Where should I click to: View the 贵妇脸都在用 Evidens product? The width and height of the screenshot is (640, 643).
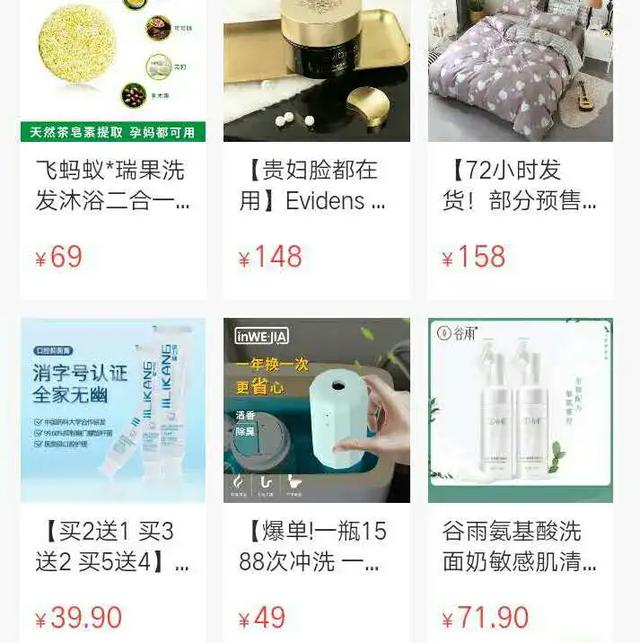[x=316, y=187]
